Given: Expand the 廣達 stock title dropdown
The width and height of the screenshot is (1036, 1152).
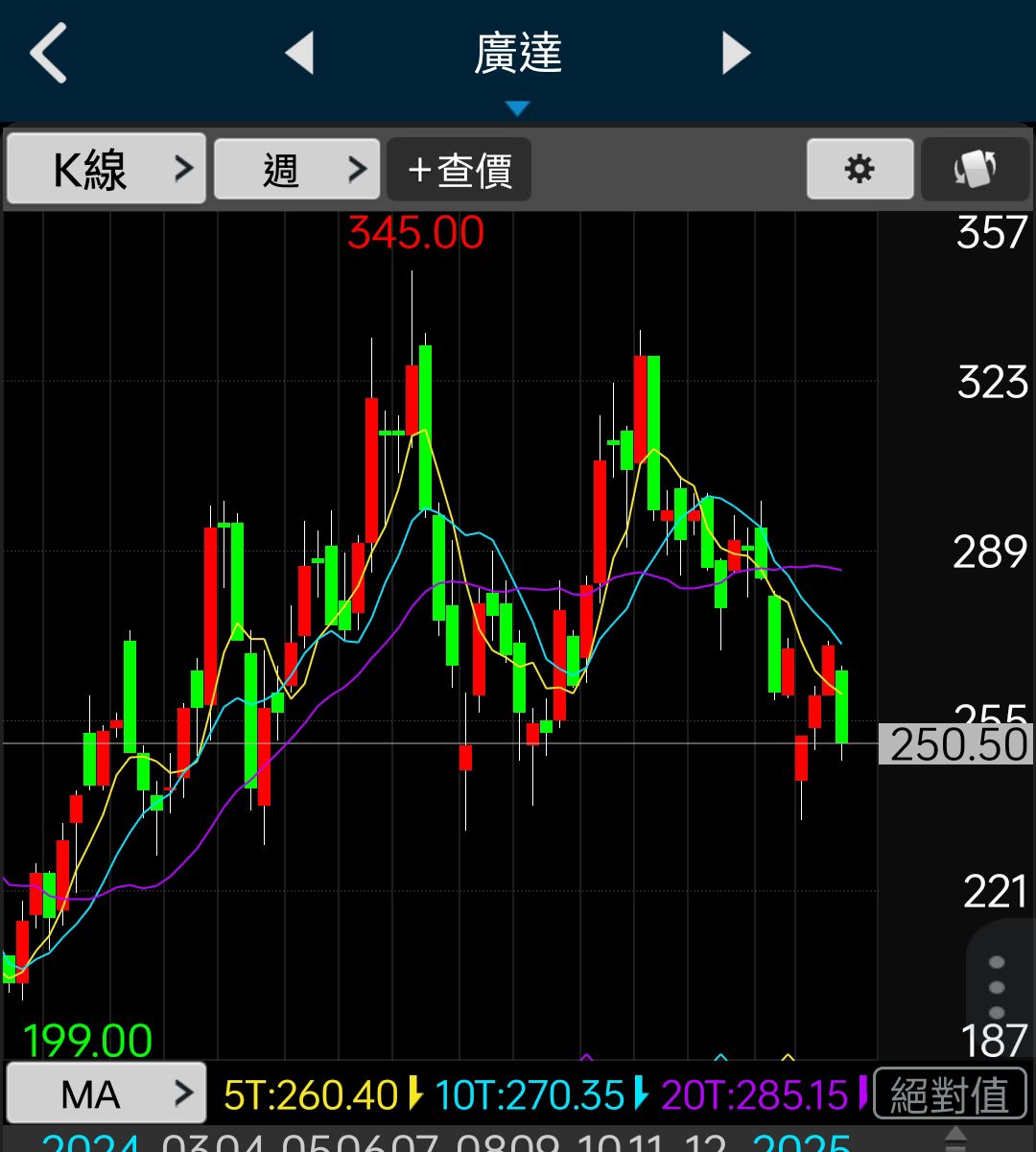Looking at the screenshot, I should [517, 67].
